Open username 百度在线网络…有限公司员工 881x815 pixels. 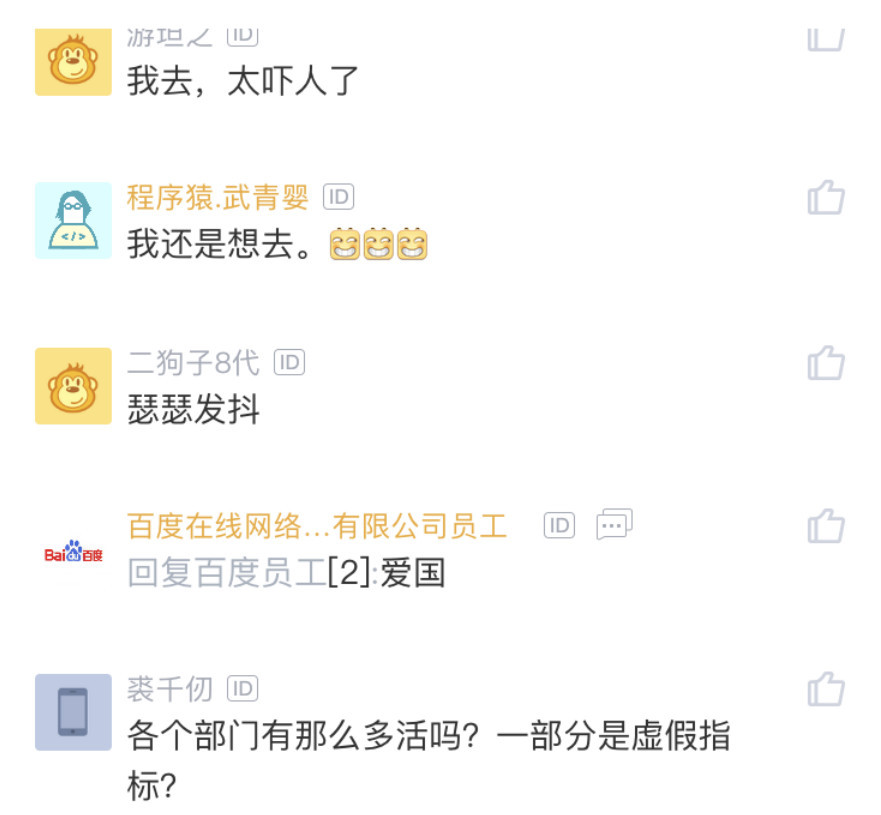317,525
